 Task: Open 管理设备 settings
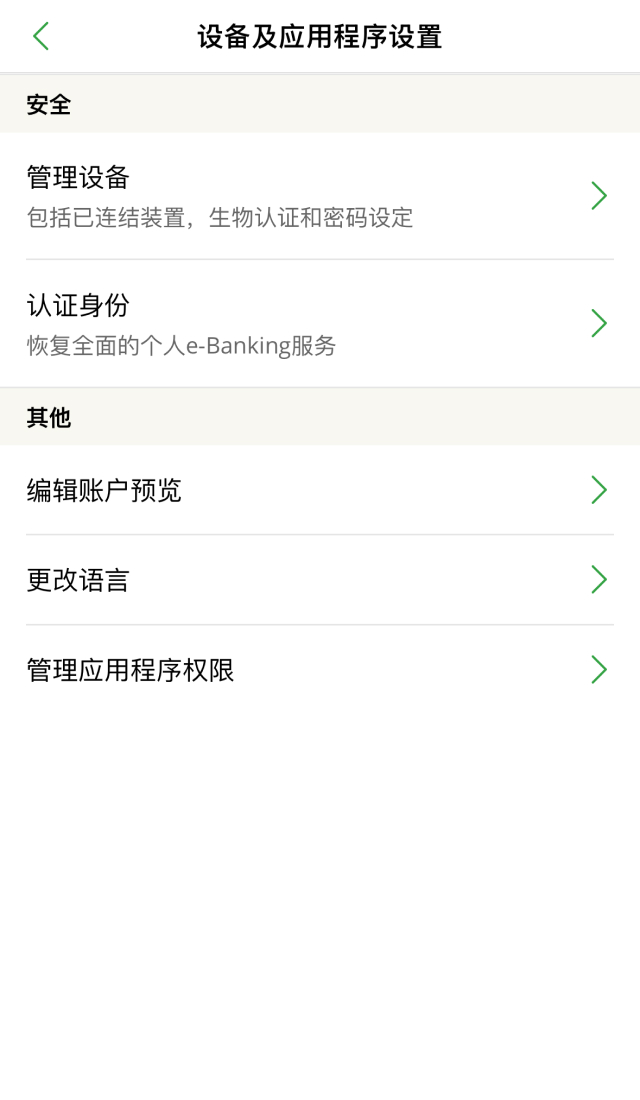(x=319, y=196)
